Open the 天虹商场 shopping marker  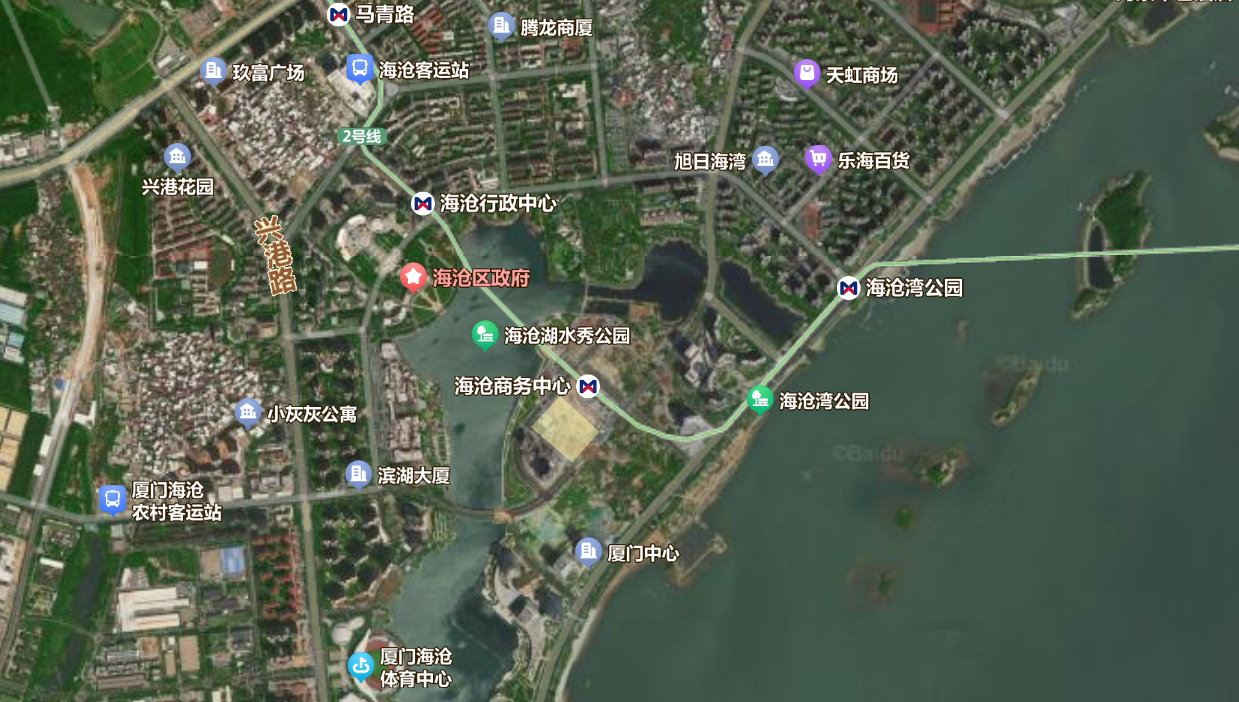click(x=807, y=73)
